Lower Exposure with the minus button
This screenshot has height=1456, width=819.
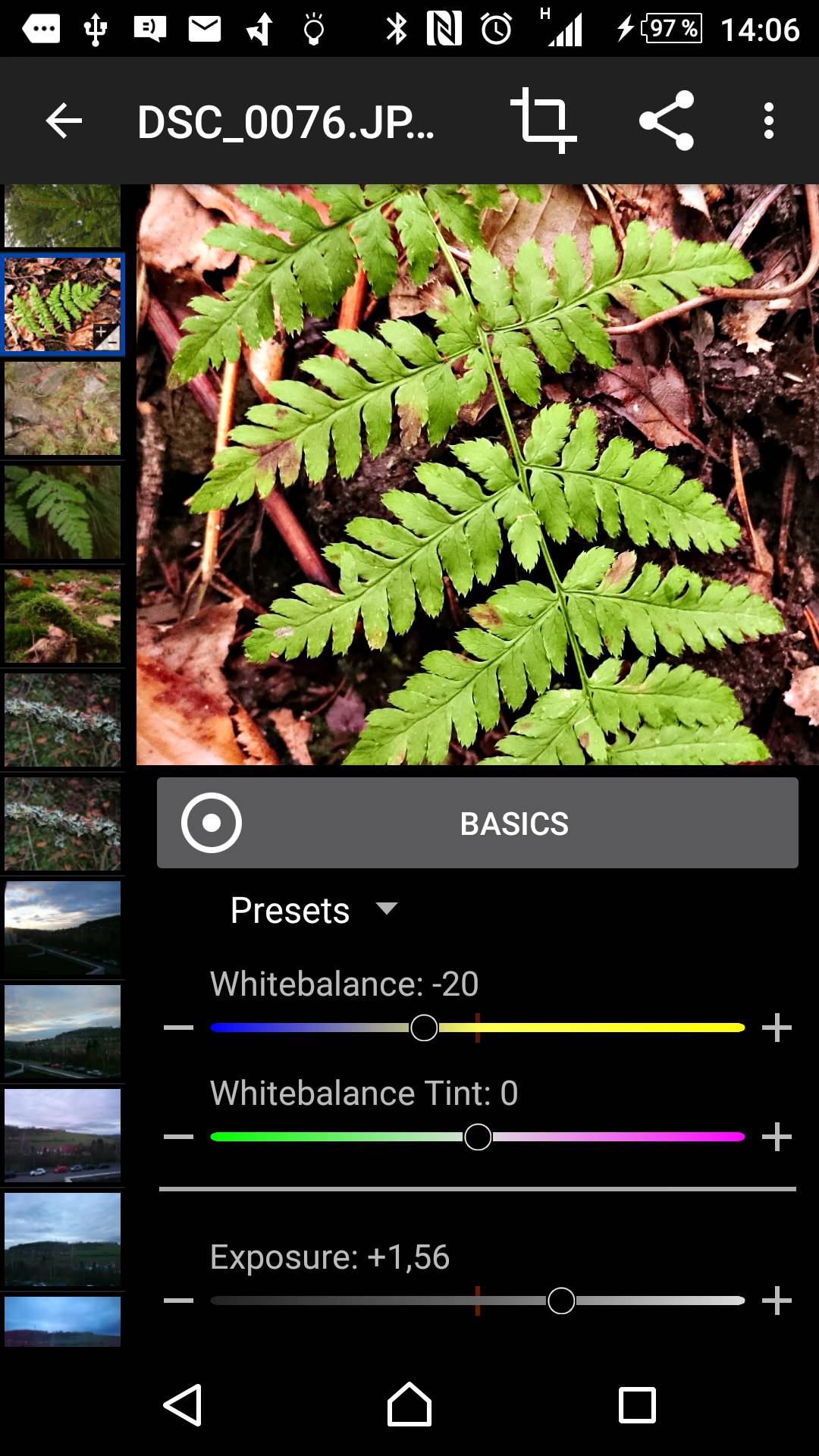179,1301
